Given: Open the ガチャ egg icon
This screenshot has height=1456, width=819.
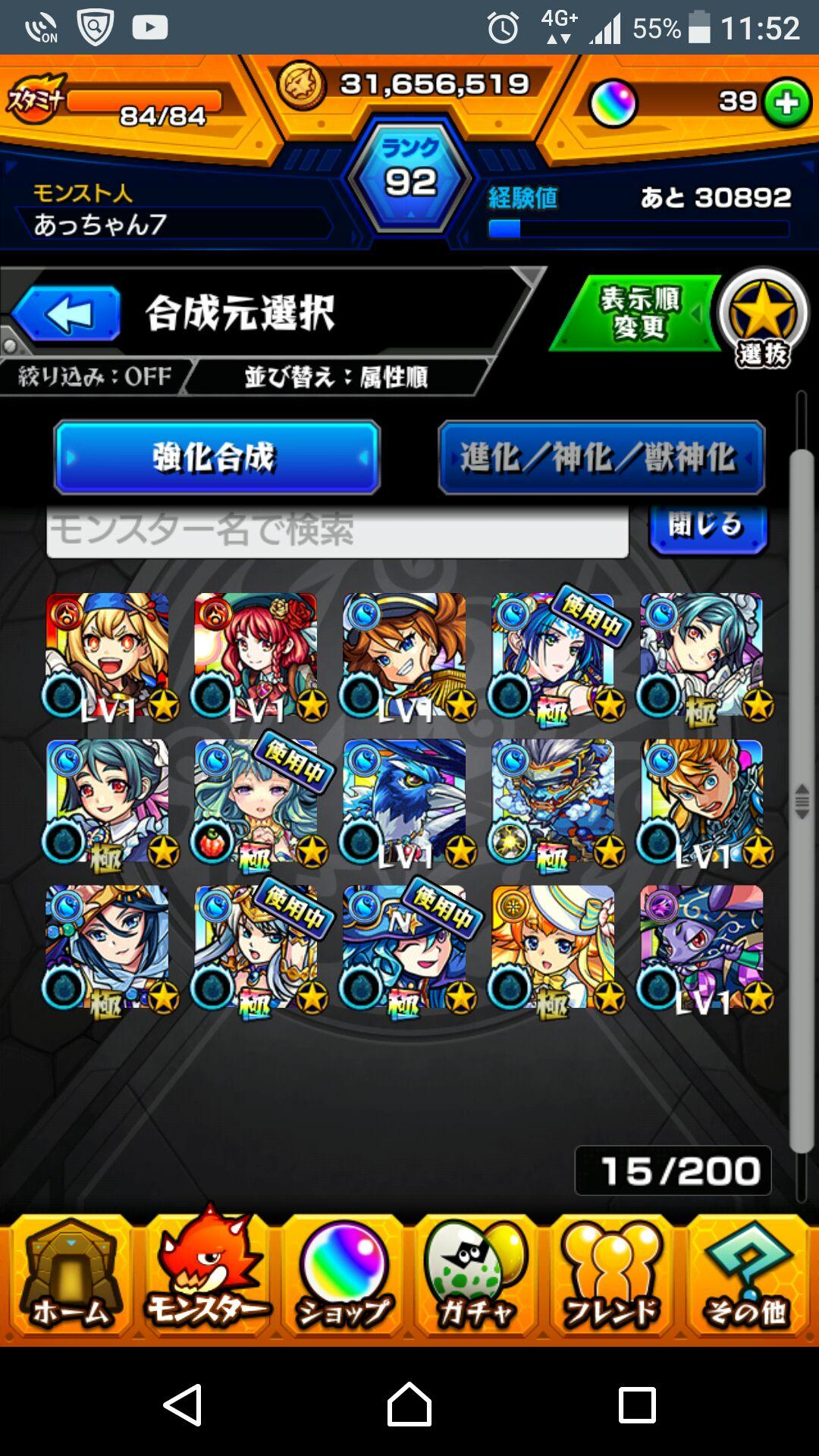Looking at the screenshot, I should [x=476, y=1282].
